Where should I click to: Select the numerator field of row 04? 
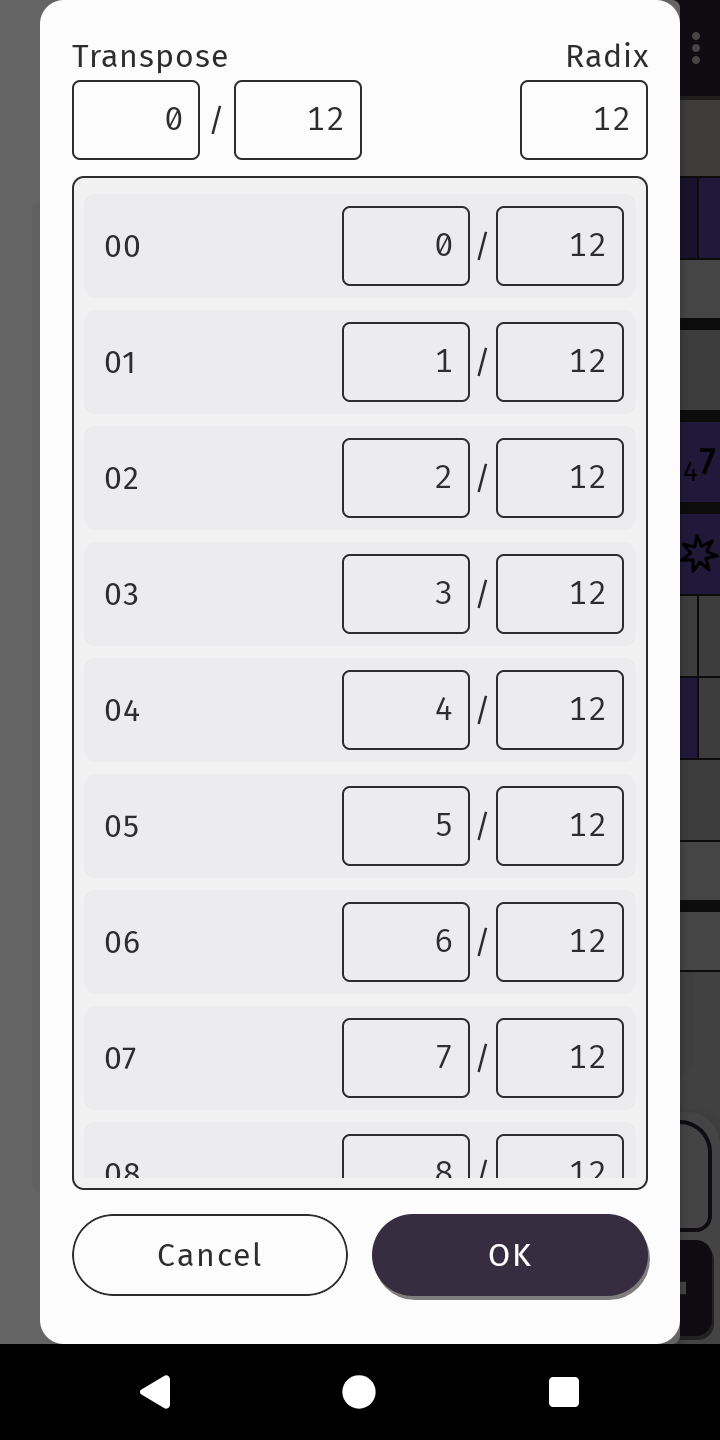pos(406,710)
